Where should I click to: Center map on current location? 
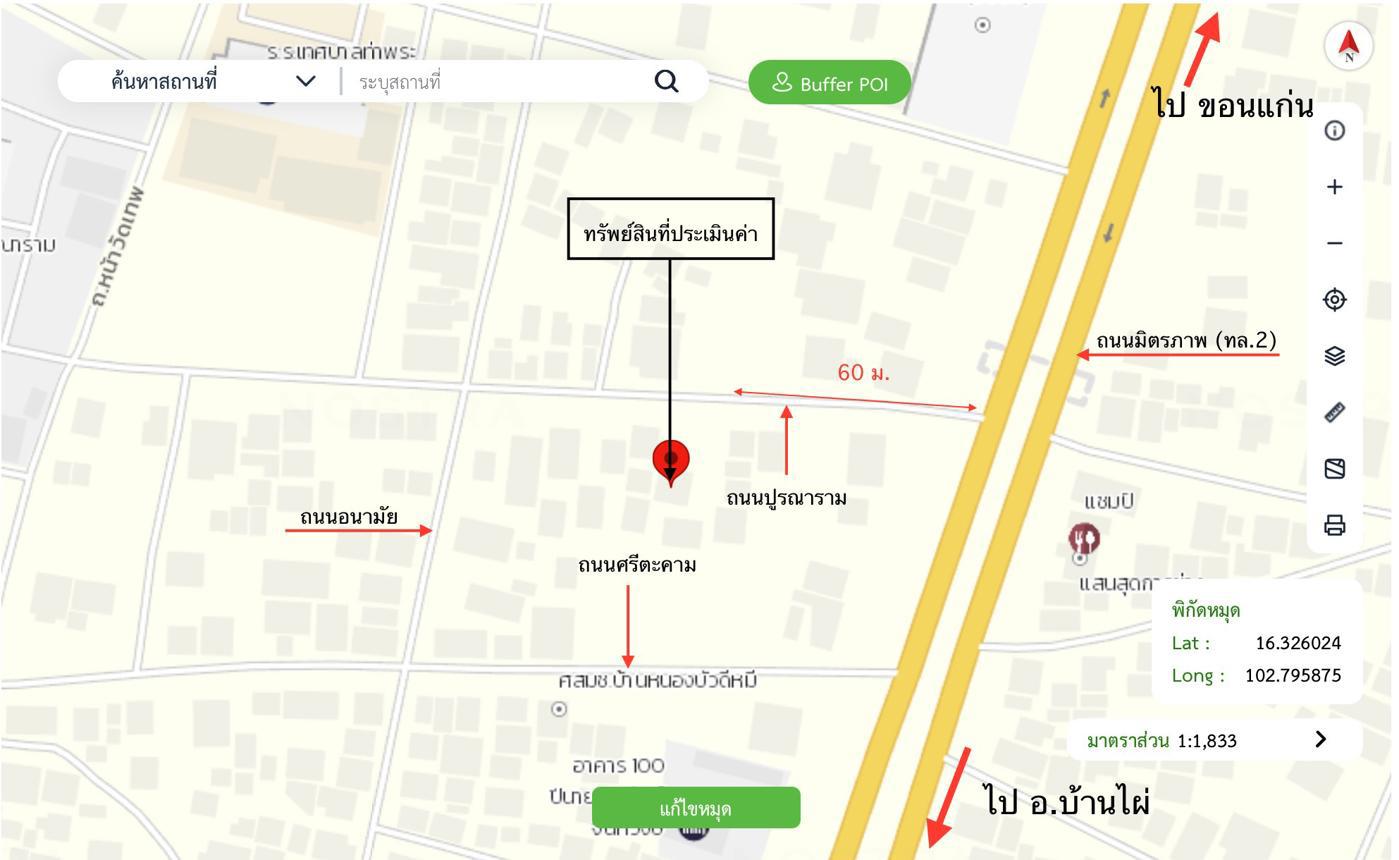pos(1334,299)
